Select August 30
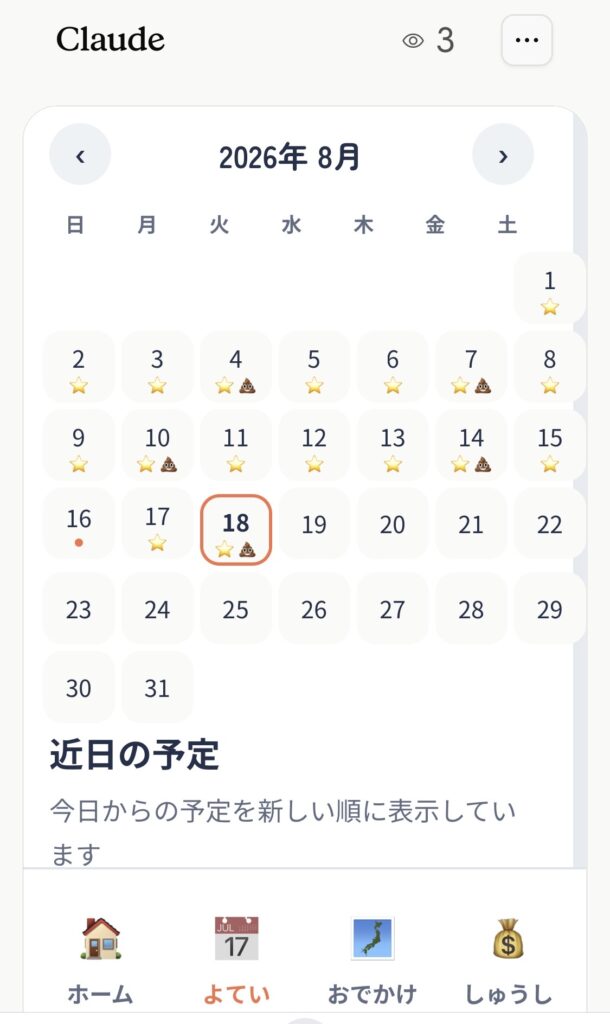Screen dimensions: 610x1024 (78, 687)
